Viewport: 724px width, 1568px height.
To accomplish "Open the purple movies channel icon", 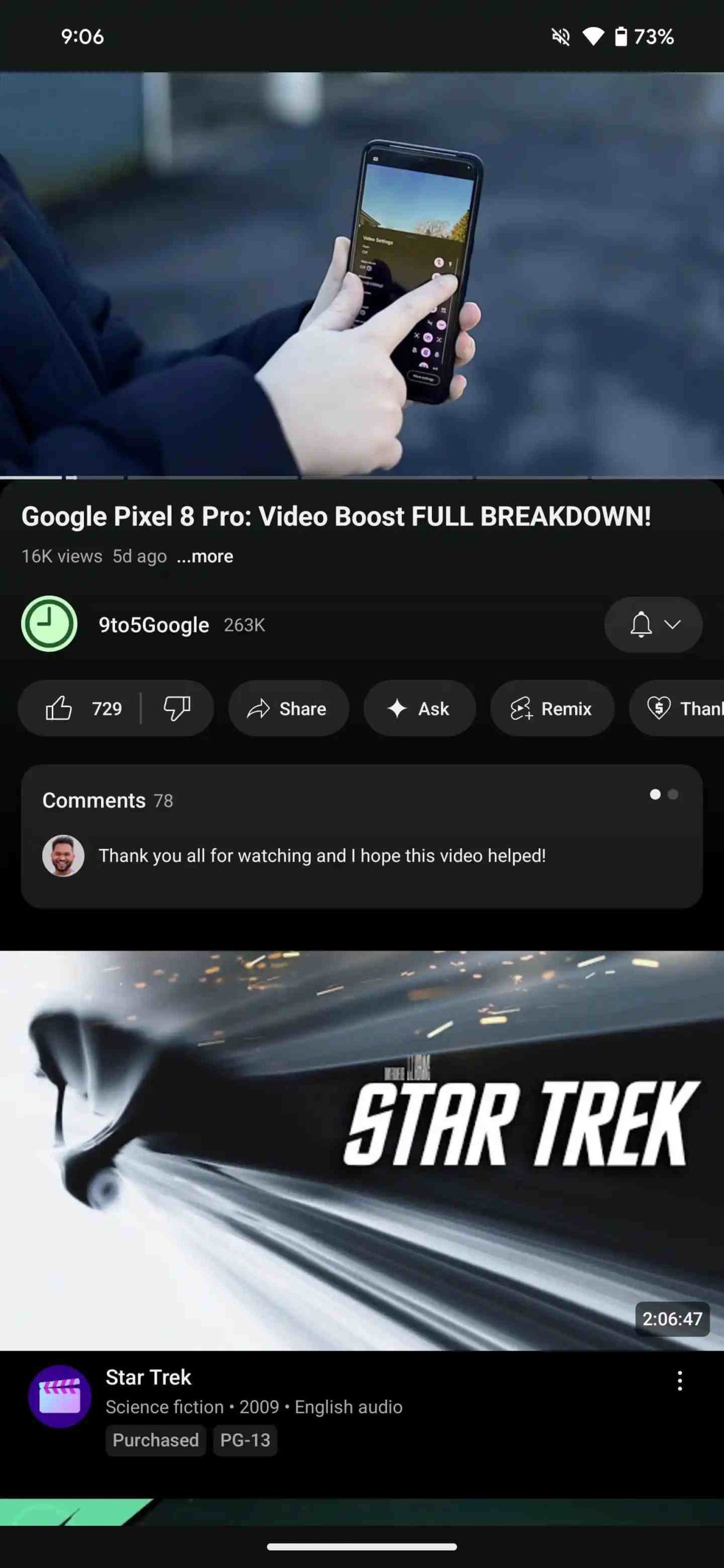I will tap(59, 1396).
